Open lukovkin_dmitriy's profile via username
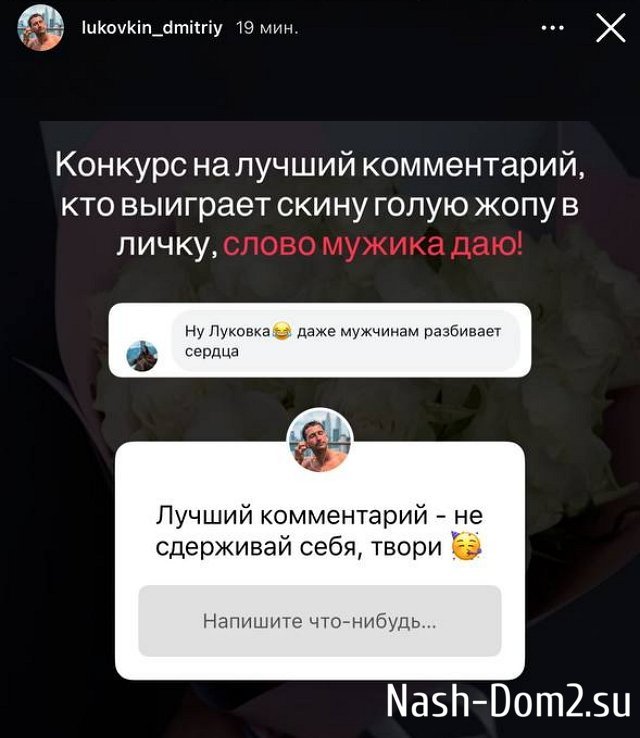The image size is (640, 738). pyautogui.click(x=151, y=28)
